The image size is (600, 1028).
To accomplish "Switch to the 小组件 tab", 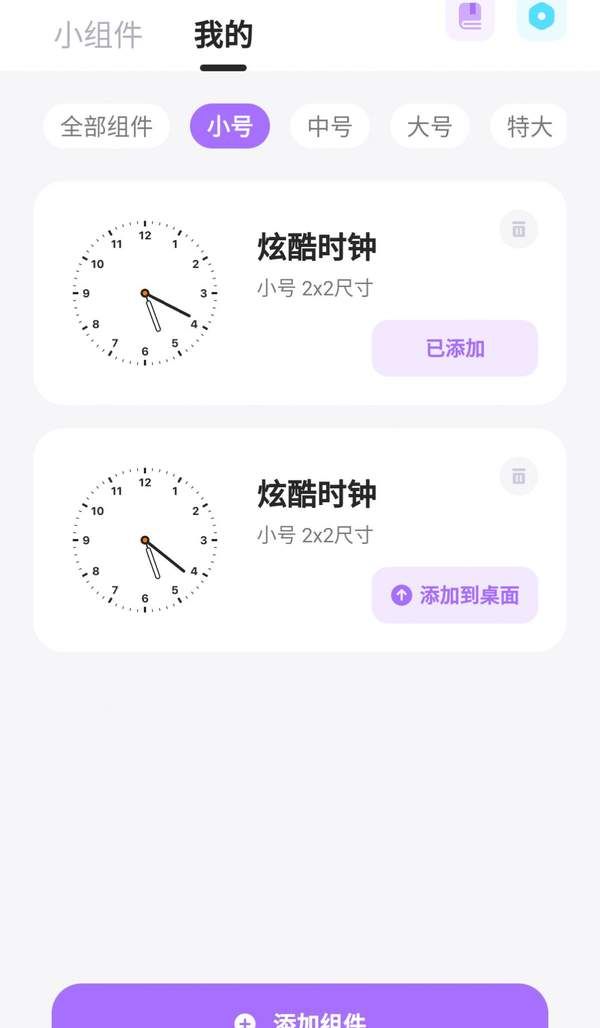I will click(x=98, y=36).
